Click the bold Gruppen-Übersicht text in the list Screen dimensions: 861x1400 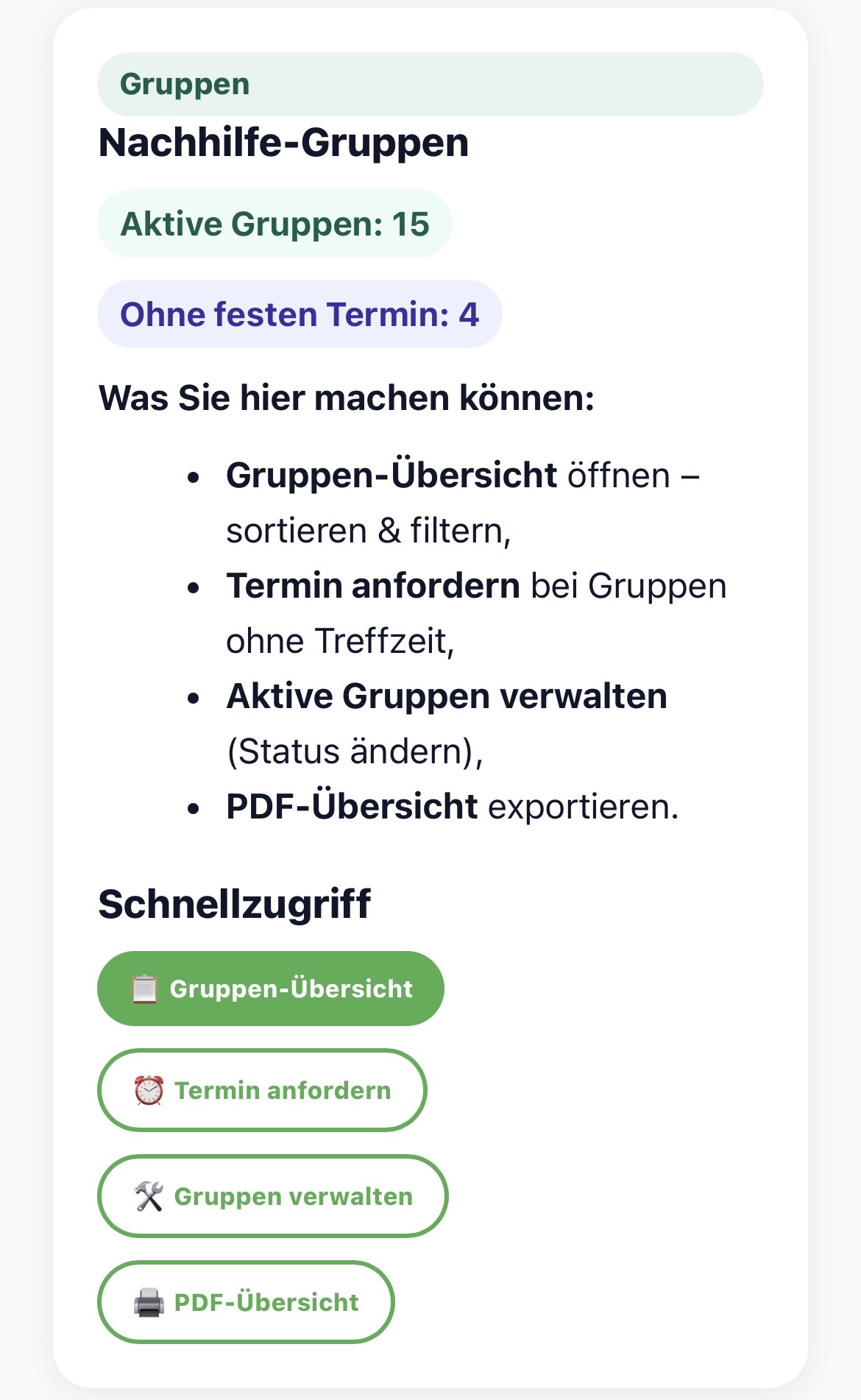[x=390, y=476]
